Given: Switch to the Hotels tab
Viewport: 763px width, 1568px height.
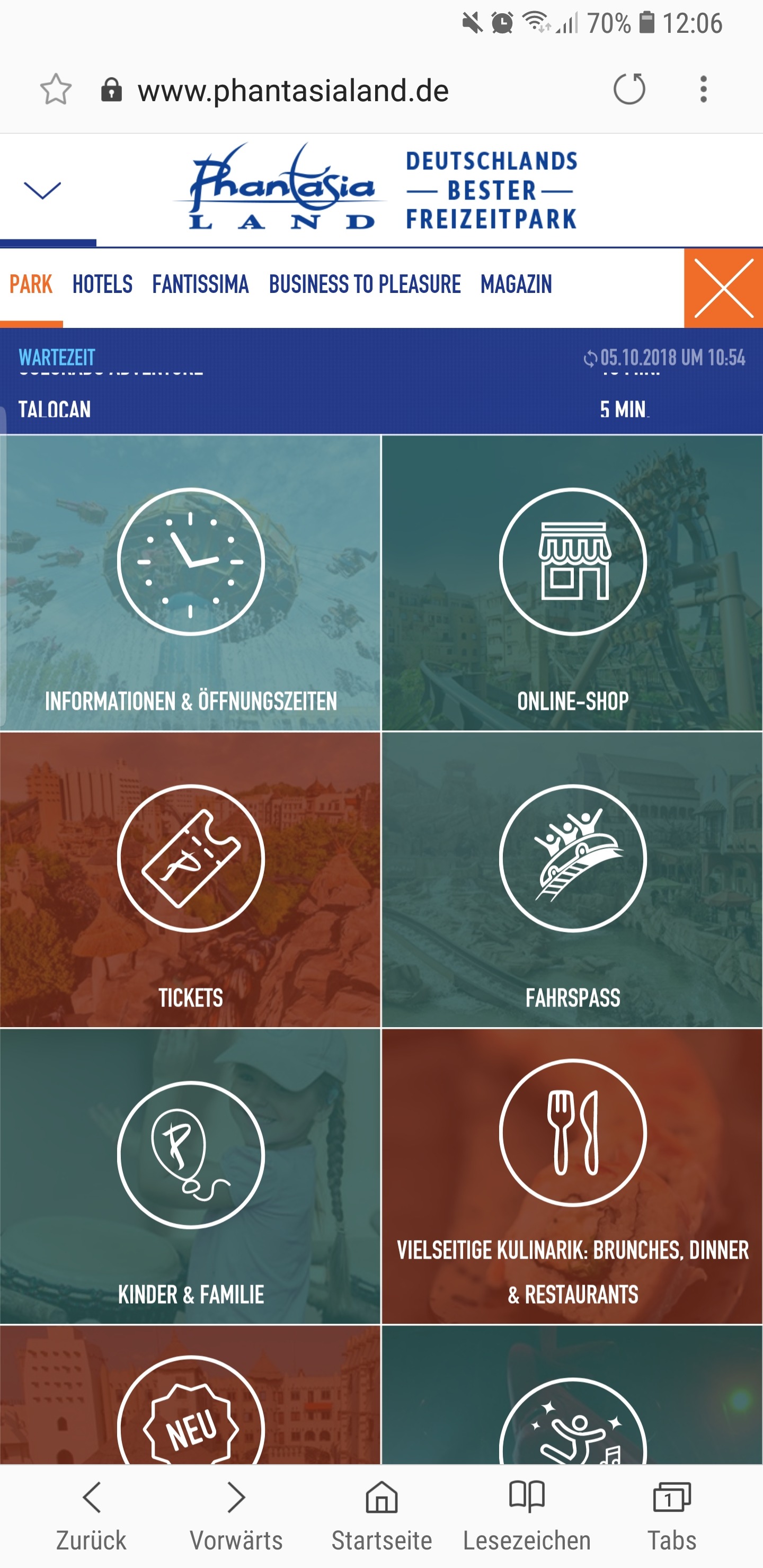Looking at the screenshot, I should (x=102, y=284).
